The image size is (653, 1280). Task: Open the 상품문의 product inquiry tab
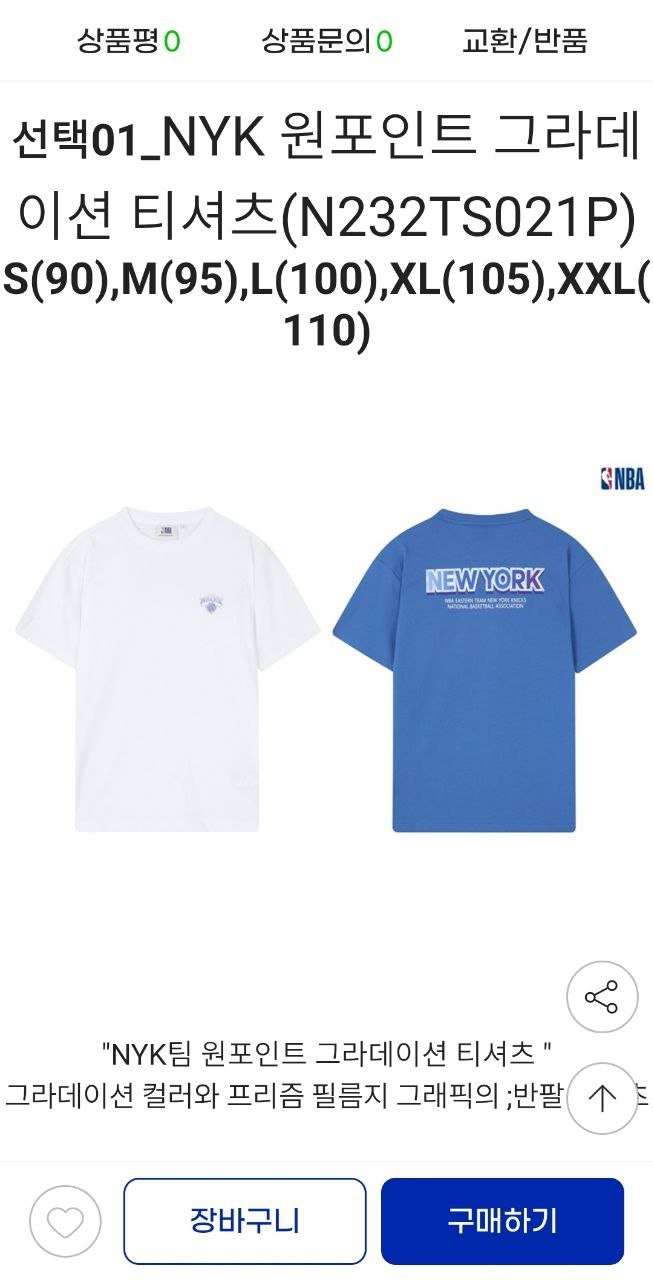(x=326, y=41)
